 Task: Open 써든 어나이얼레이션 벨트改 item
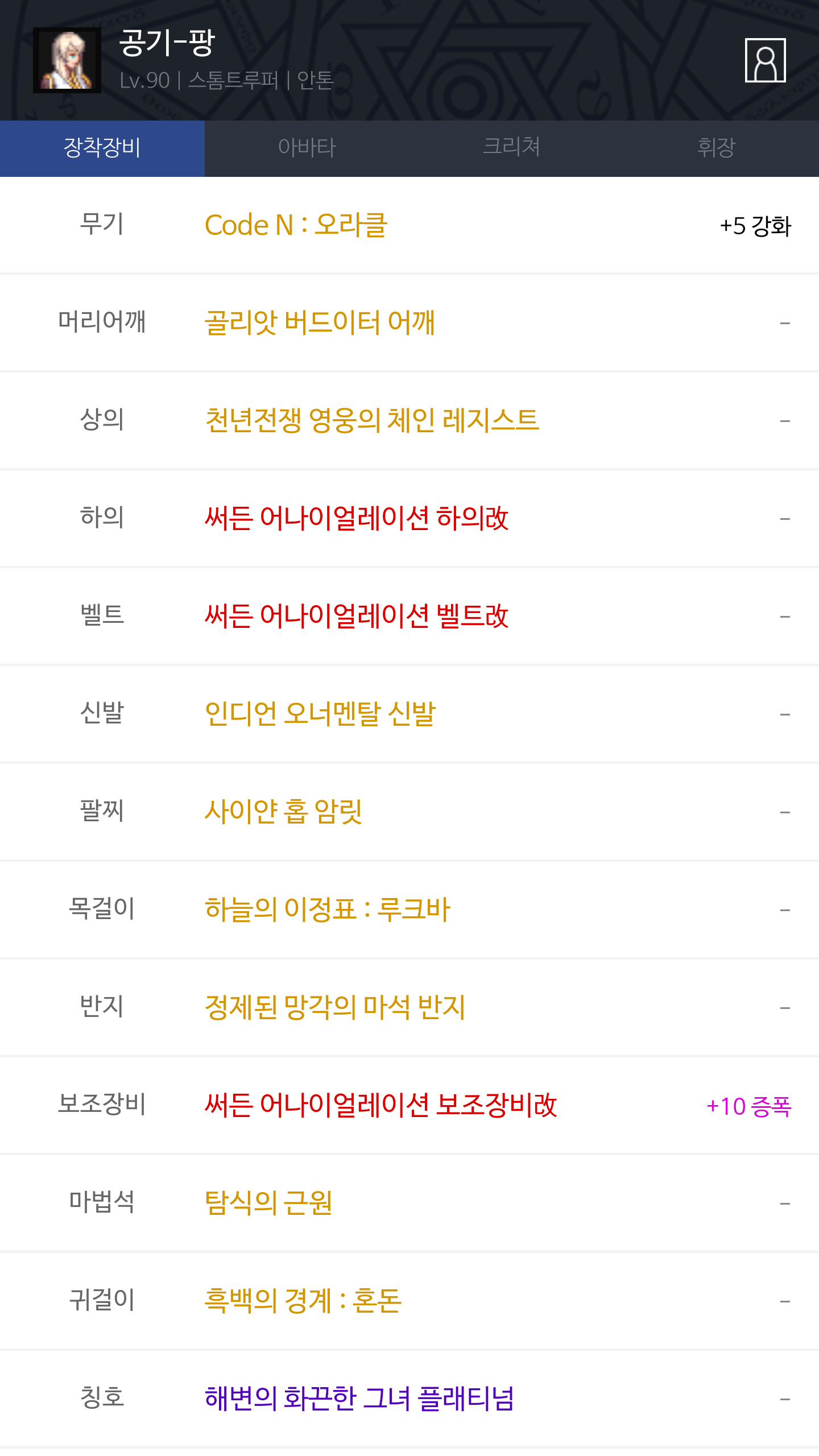click(x=357, y=616)
